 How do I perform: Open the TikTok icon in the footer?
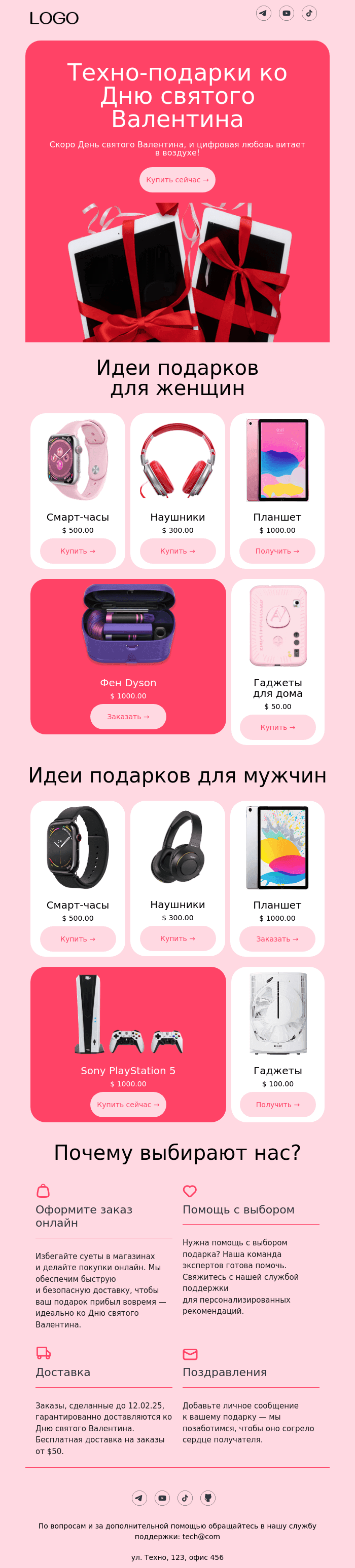[185, 1498]
